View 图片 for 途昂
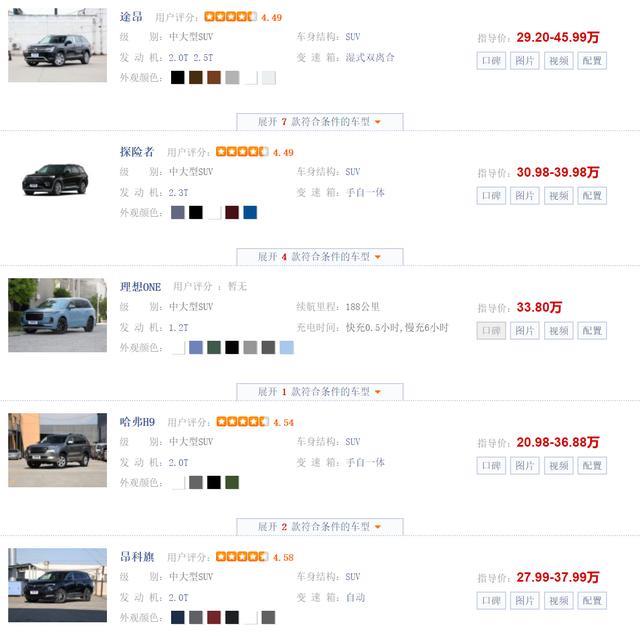Screen dimensions: 640x636 (525, 61)
